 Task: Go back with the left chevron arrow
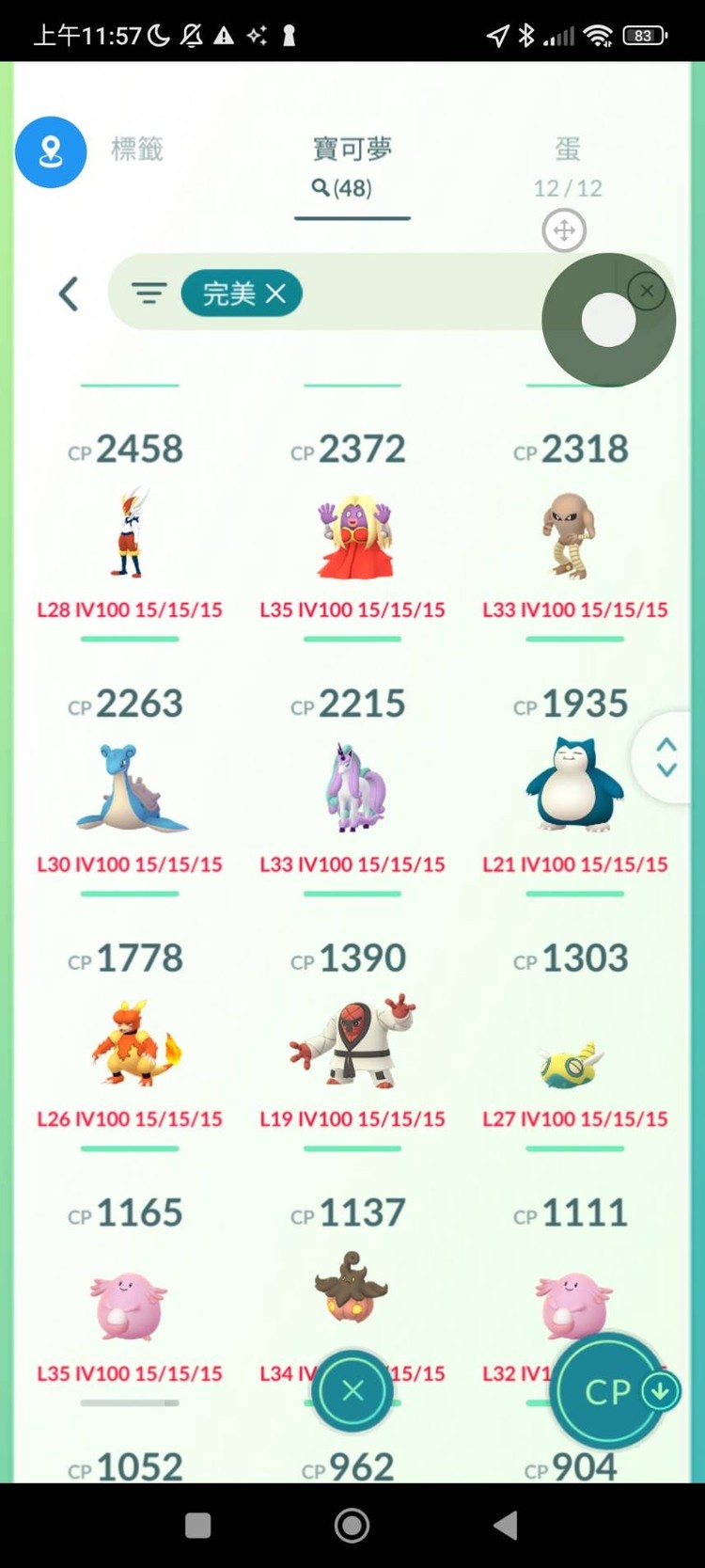pos(69,293)
